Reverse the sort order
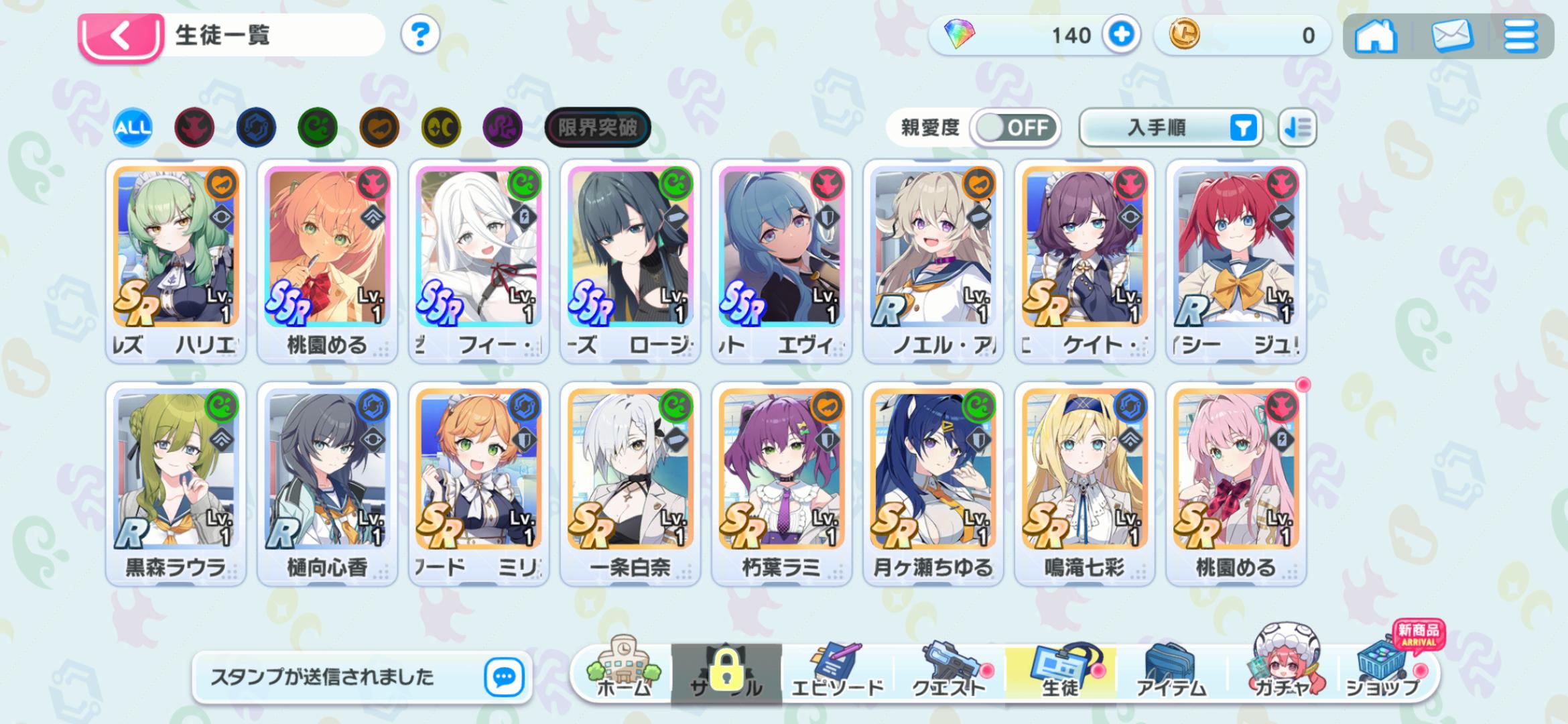This screenshot has width=1568, height=724. (x=1297, y=127)
